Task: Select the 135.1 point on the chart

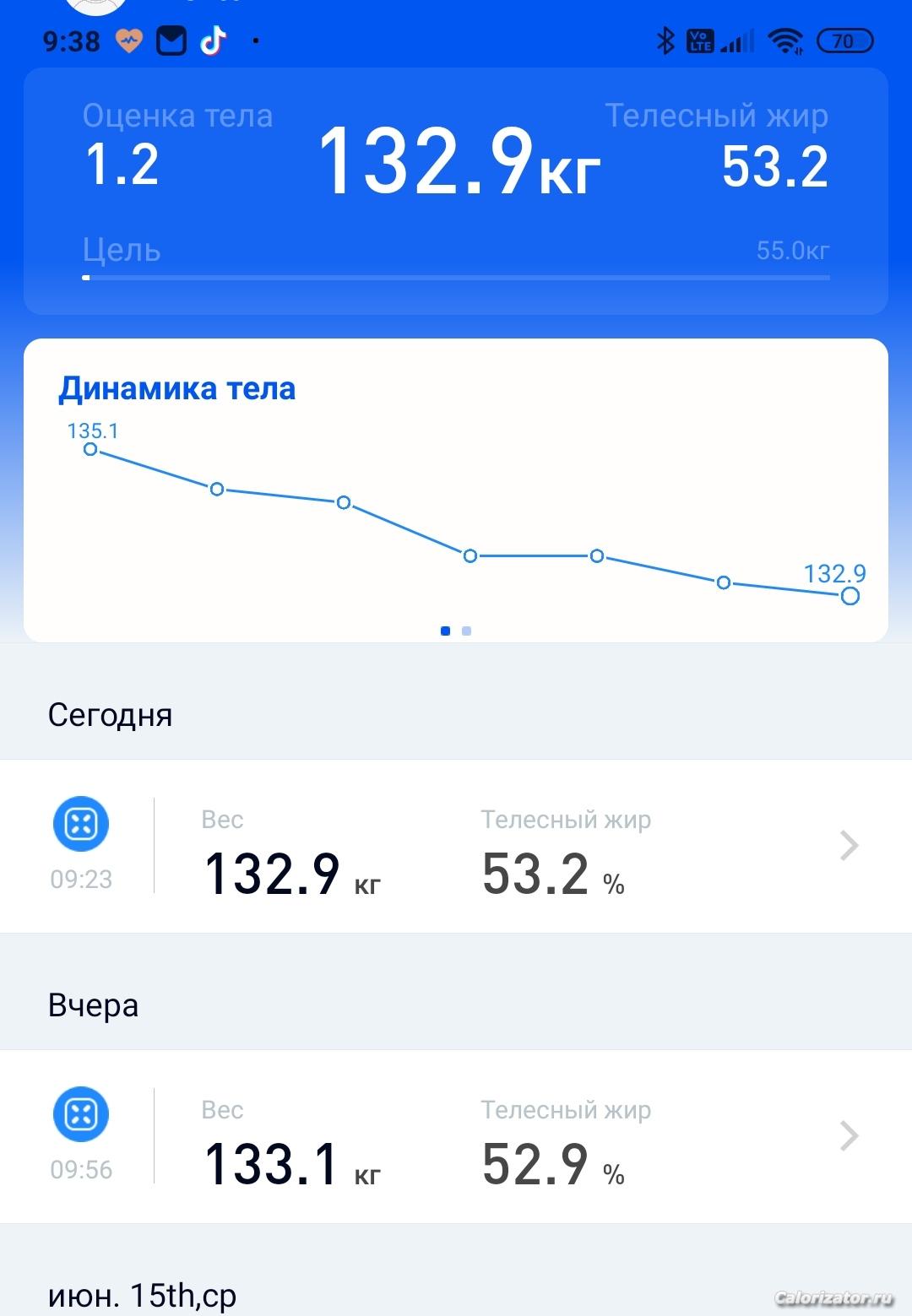Action: coord(90,449)
